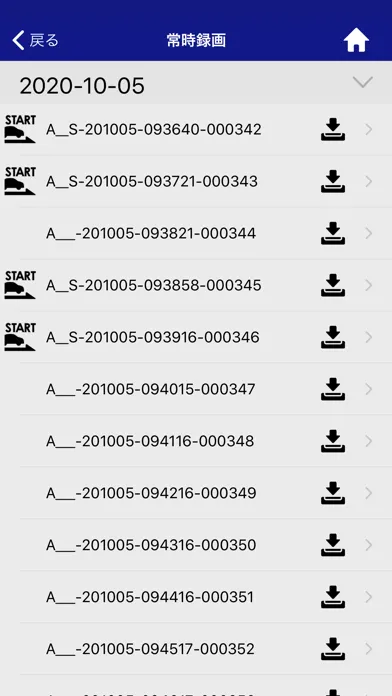Download file A__S-201005-093640-000342
This screenshot has height=696, width=392.
click(x=333, y=130)
